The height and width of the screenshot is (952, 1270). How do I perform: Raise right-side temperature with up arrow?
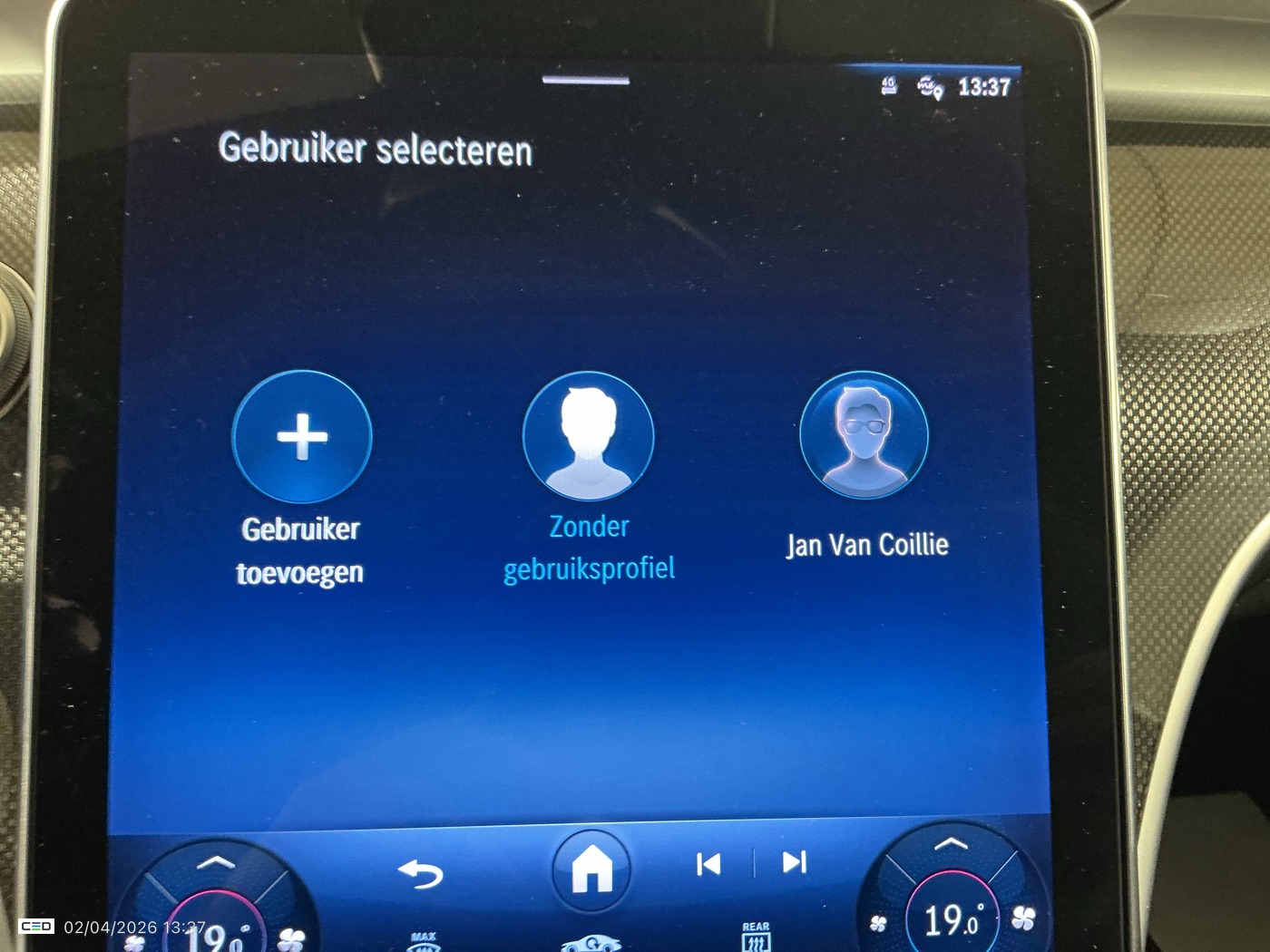[x=950, y=844]
